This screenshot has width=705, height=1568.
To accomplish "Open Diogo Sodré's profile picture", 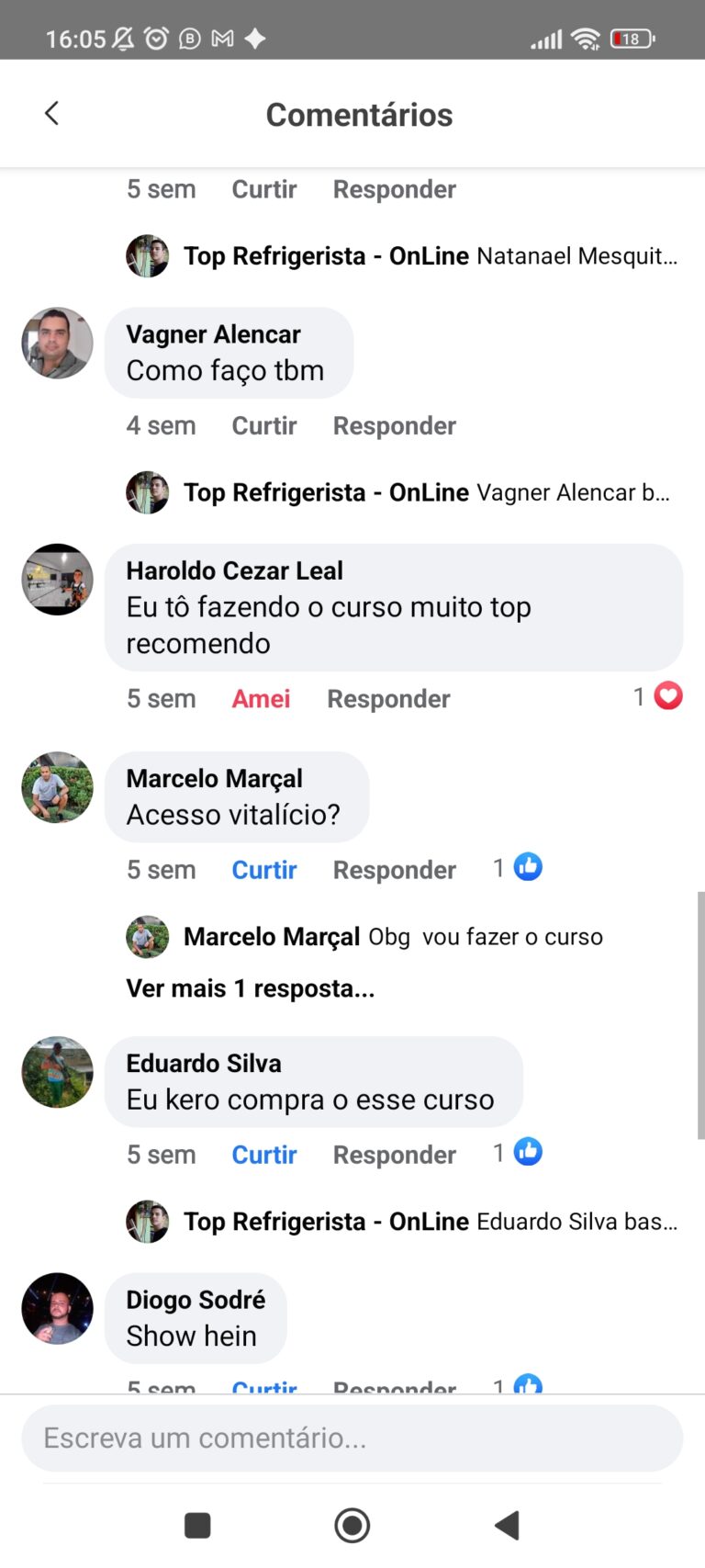I will tap(57, 1308).
